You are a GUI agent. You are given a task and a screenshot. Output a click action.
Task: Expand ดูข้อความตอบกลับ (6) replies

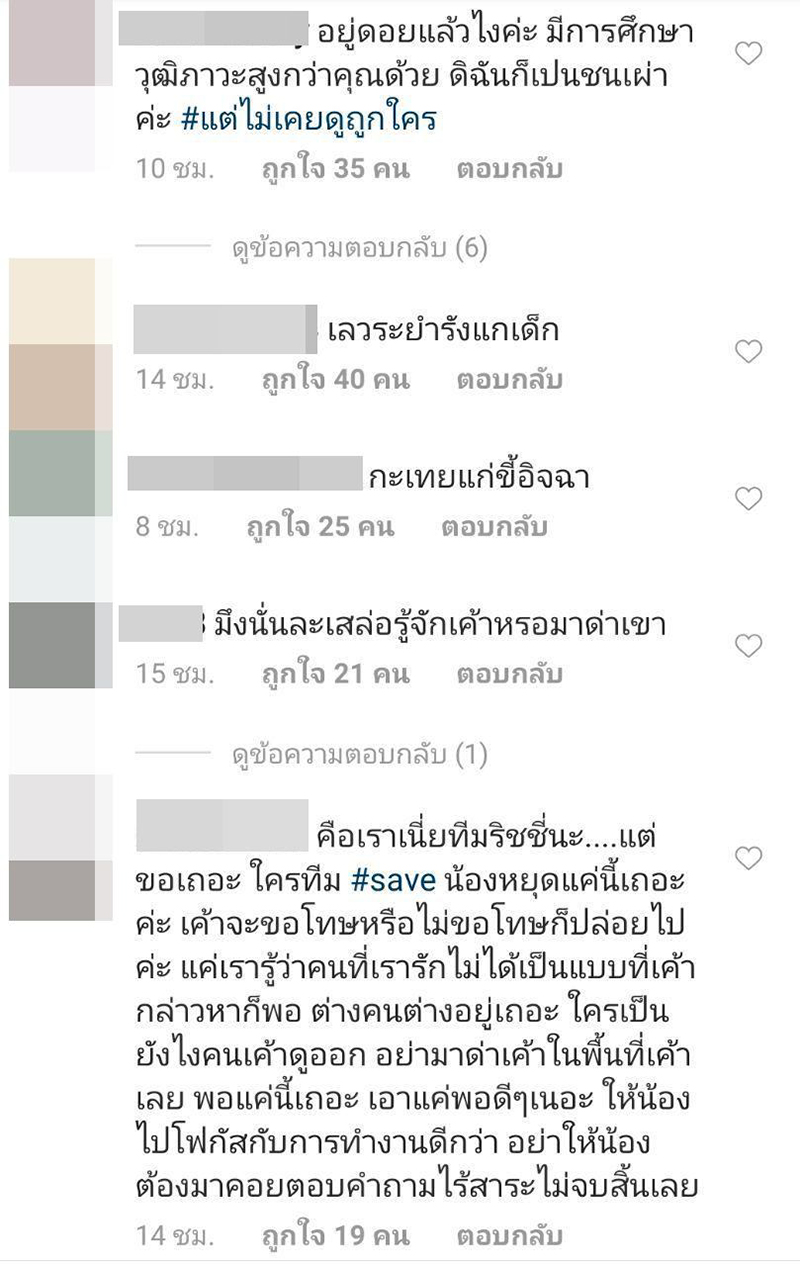[357, 248]
